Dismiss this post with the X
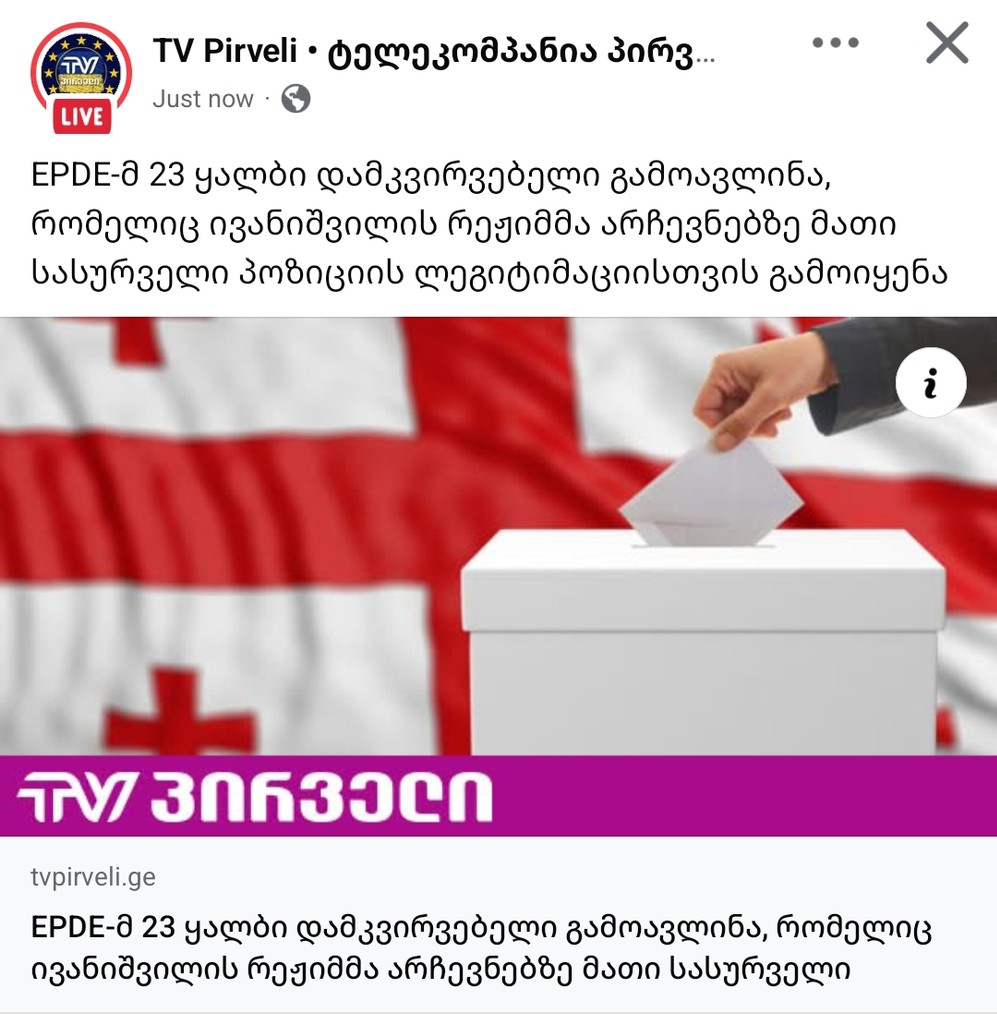Image resolution: width=997 pixels, height=1024 pixels. 946,43
